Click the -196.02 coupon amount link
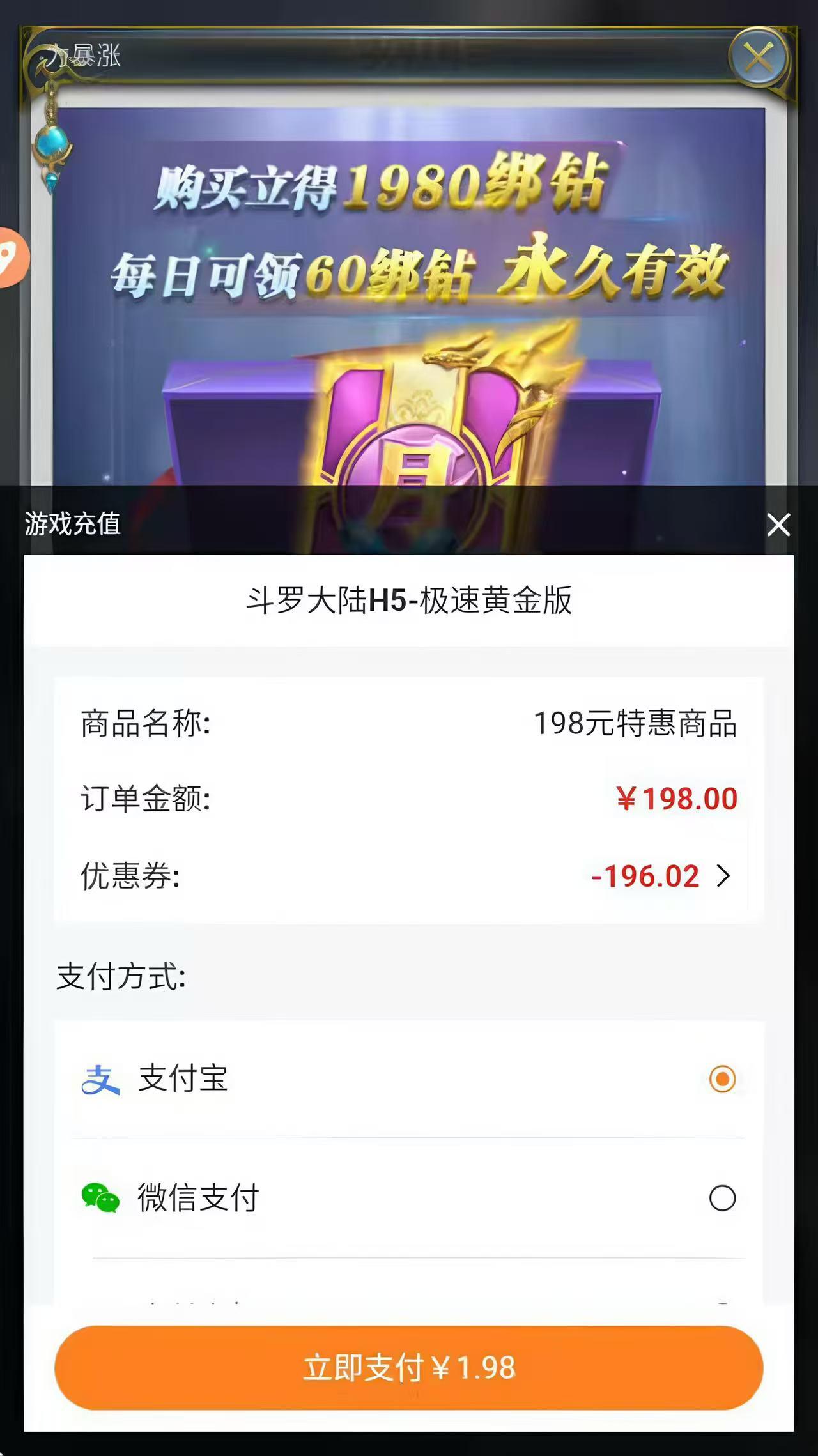This screenshot has width=818, height=1456. pos(645,877)
